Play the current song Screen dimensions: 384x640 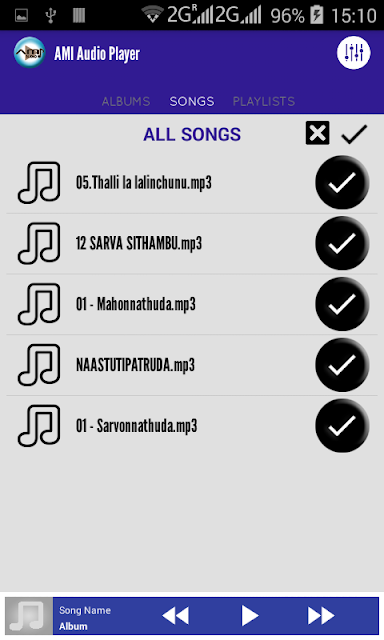click(x=250, y=616)
